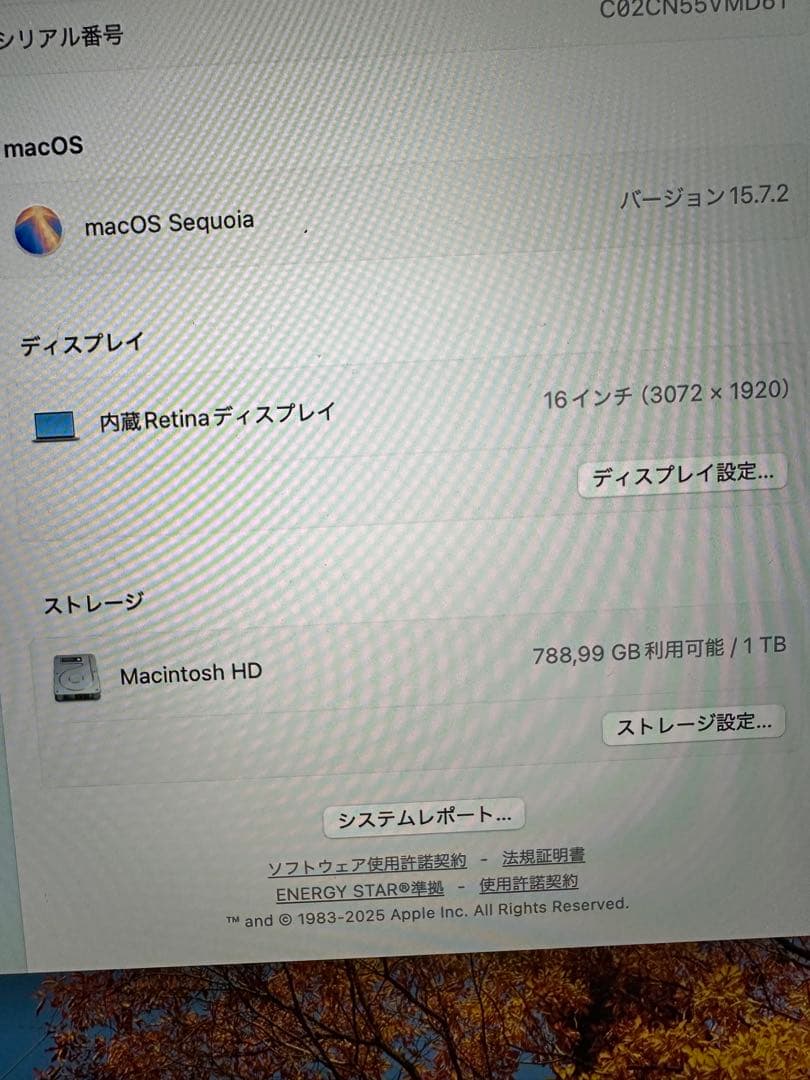The width and height of the screenshot is (810, 1080).
Task: Open ディスプレイ設定 to adjust display preferences
Action: (x=682, y=475)
